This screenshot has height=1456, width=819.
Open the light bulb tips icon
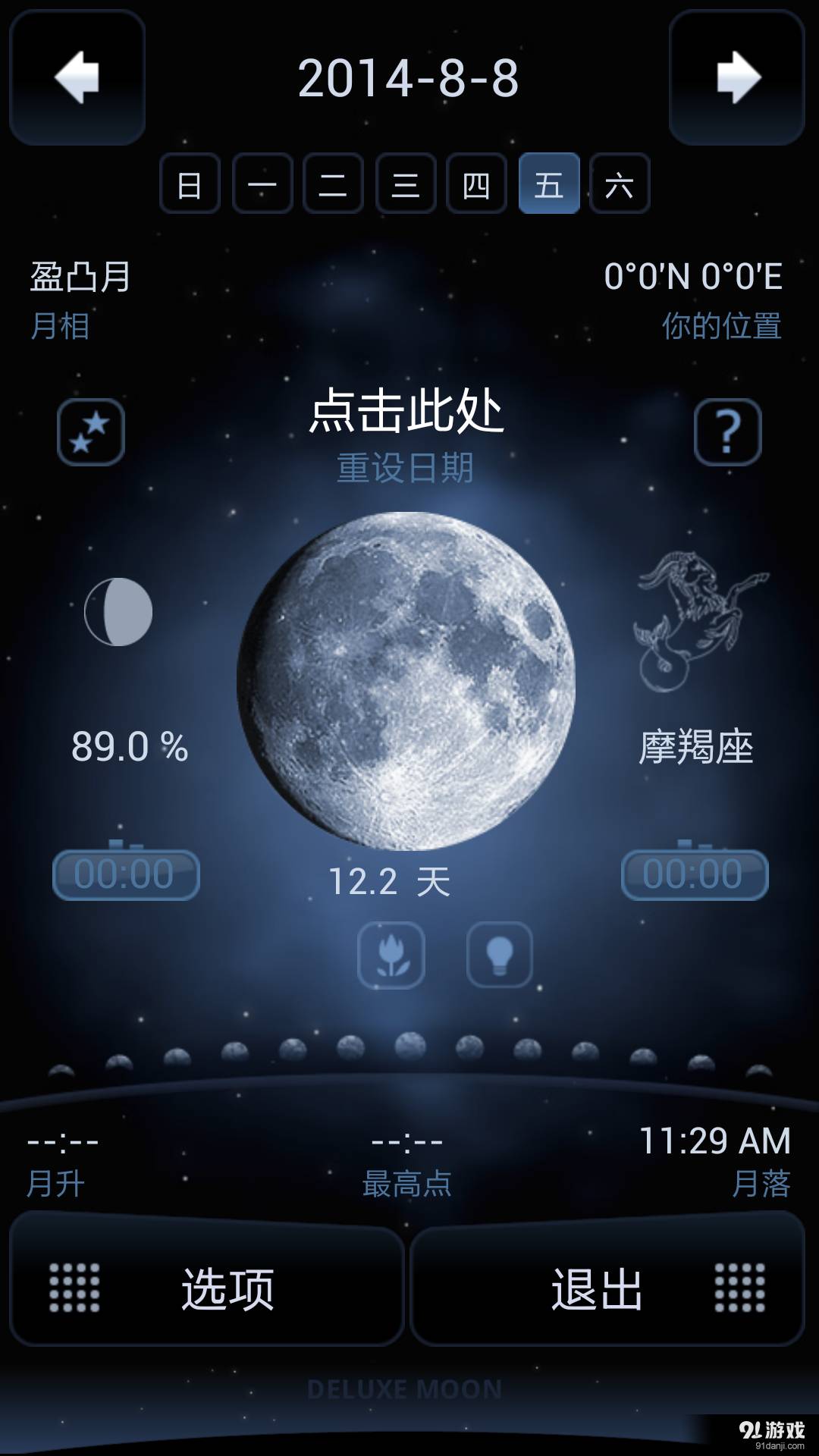(499, 955)
